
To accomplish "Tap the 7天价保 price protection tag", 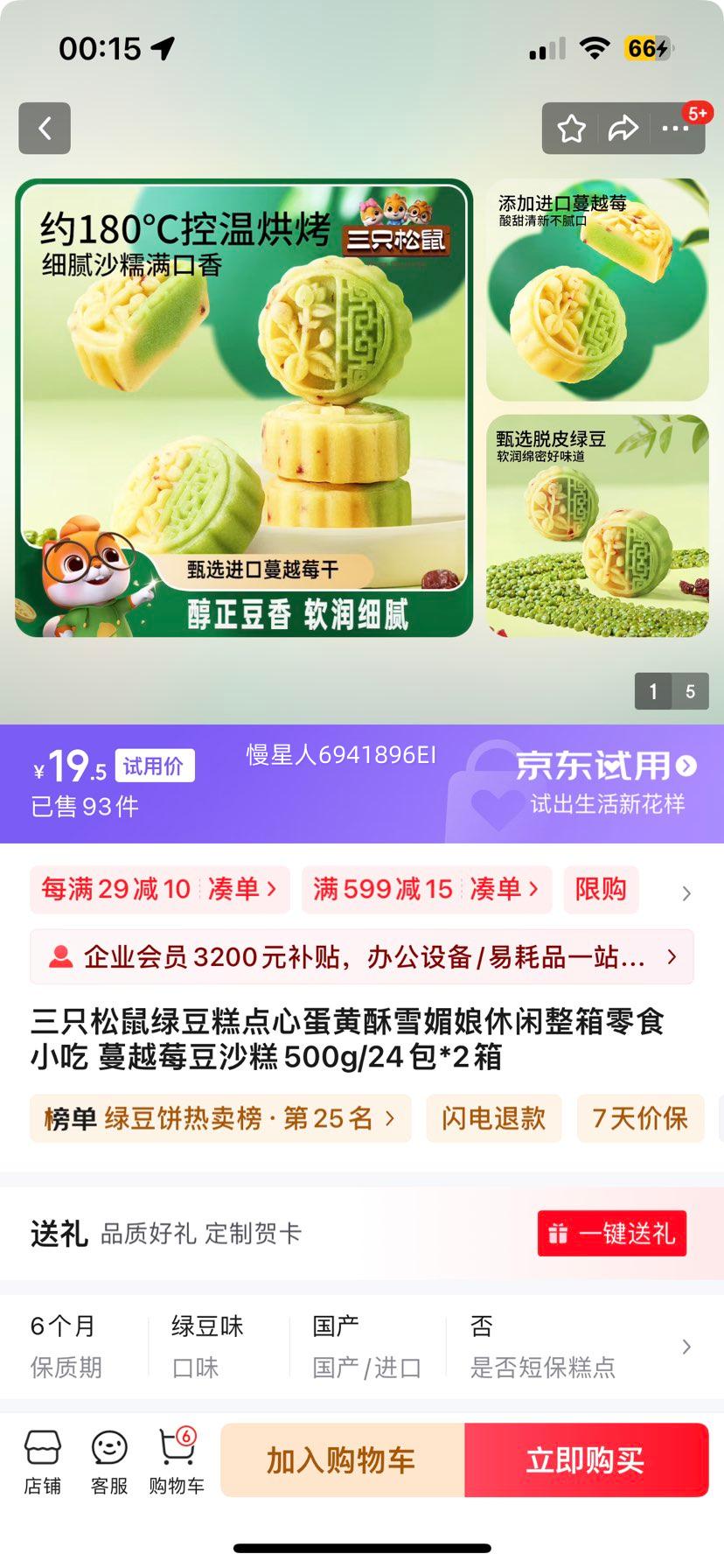I will click(640, 1118).
